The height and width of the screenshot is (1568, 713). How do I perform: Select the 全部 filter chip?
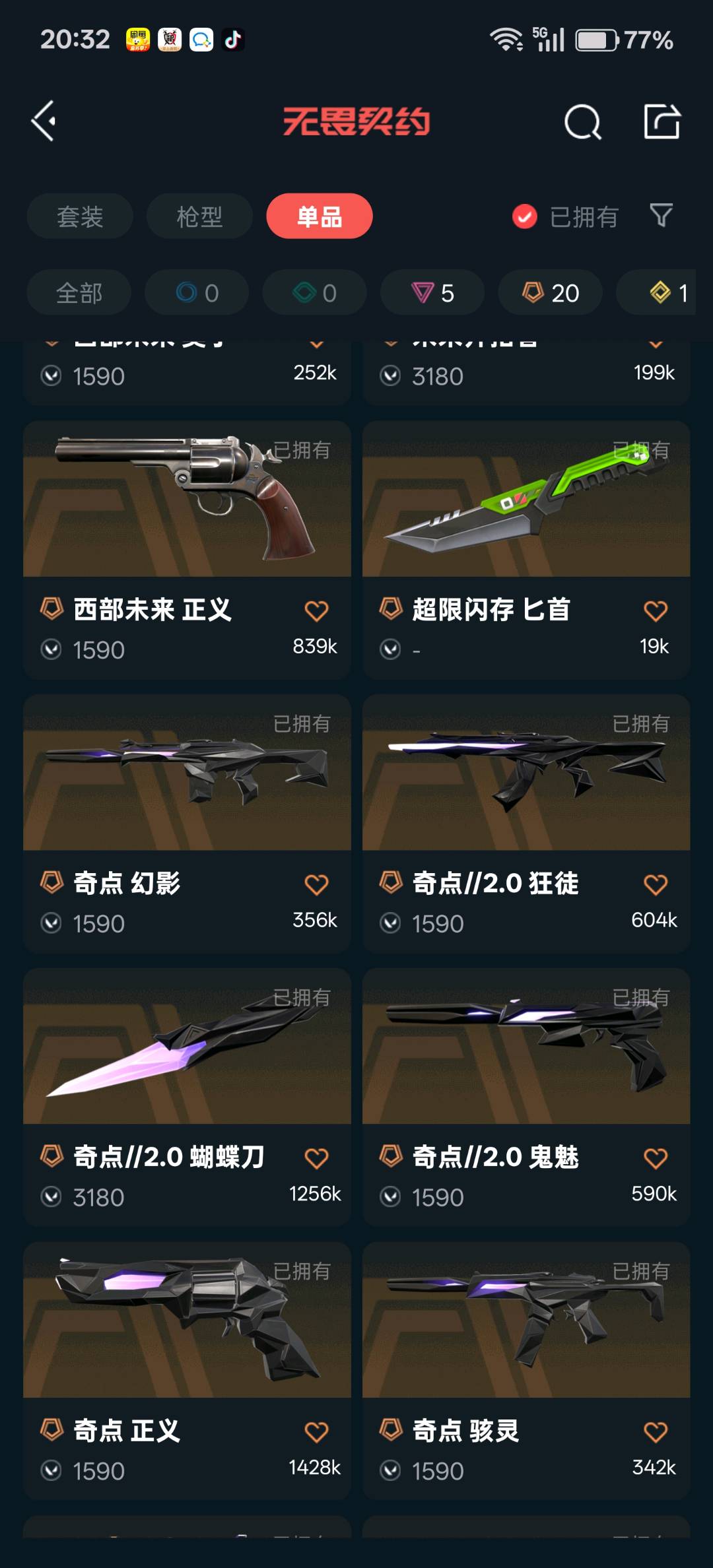pos(79,292)
